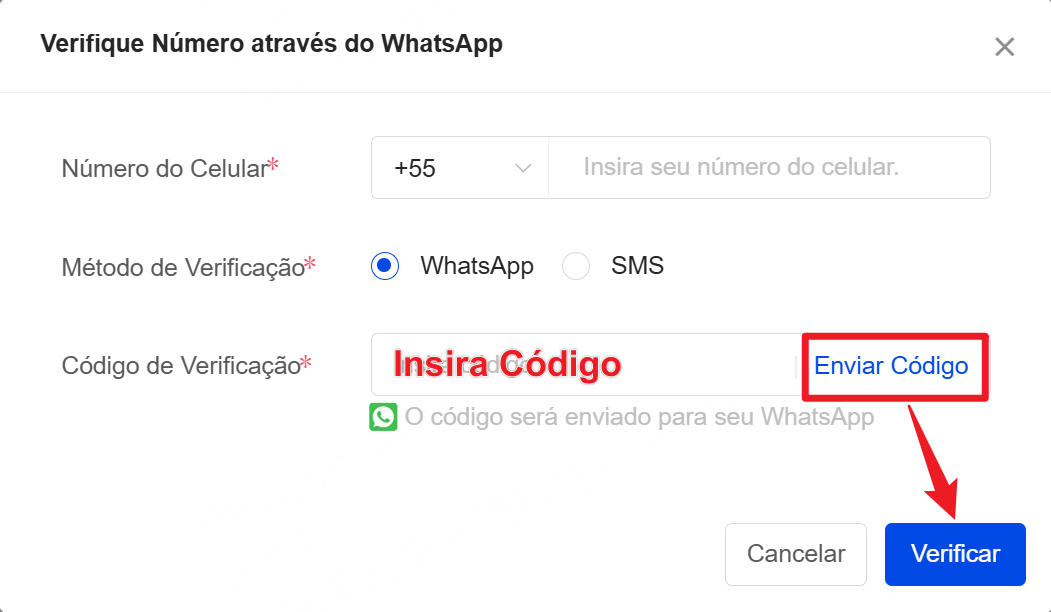
Task: Select WhatsApp as verification method
Action: (x=385, y=266)
